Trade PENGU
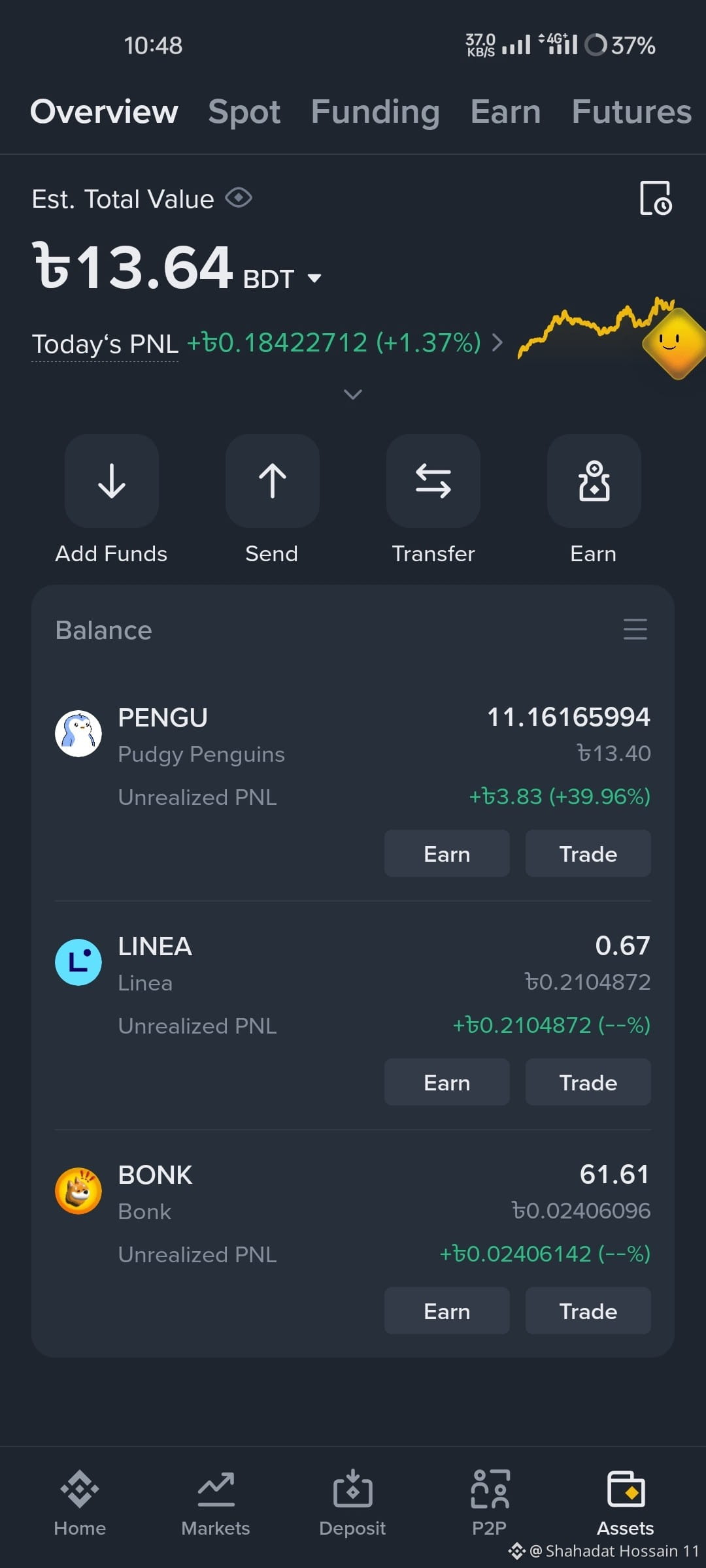 tap(588, 853)
